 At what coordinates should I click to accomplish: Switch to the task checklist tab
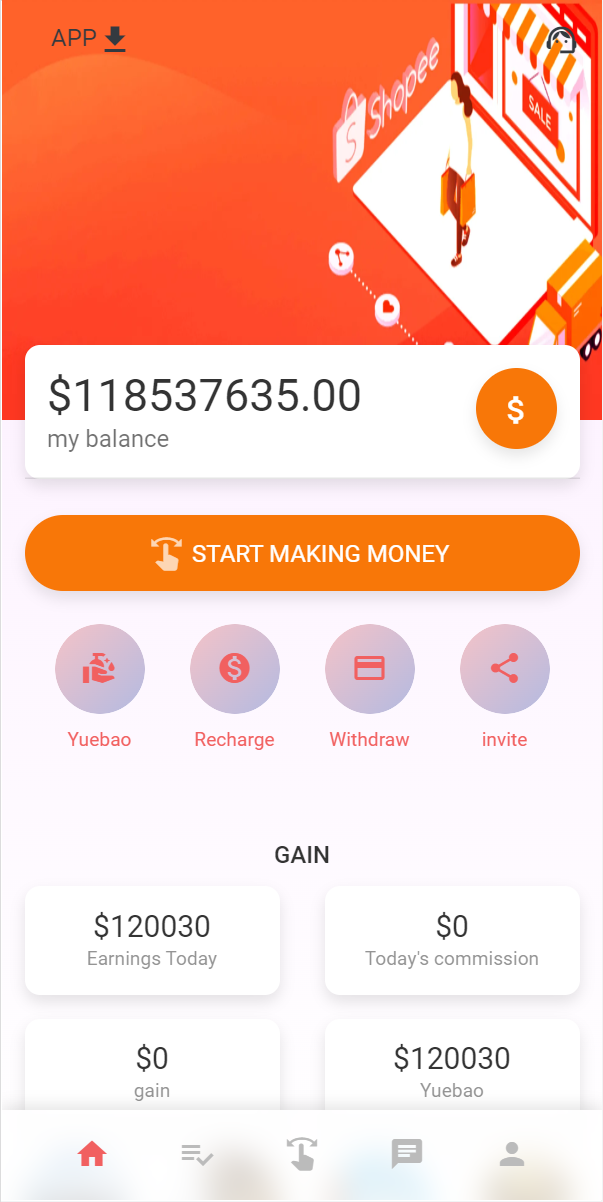click(x=197, y=1155)
